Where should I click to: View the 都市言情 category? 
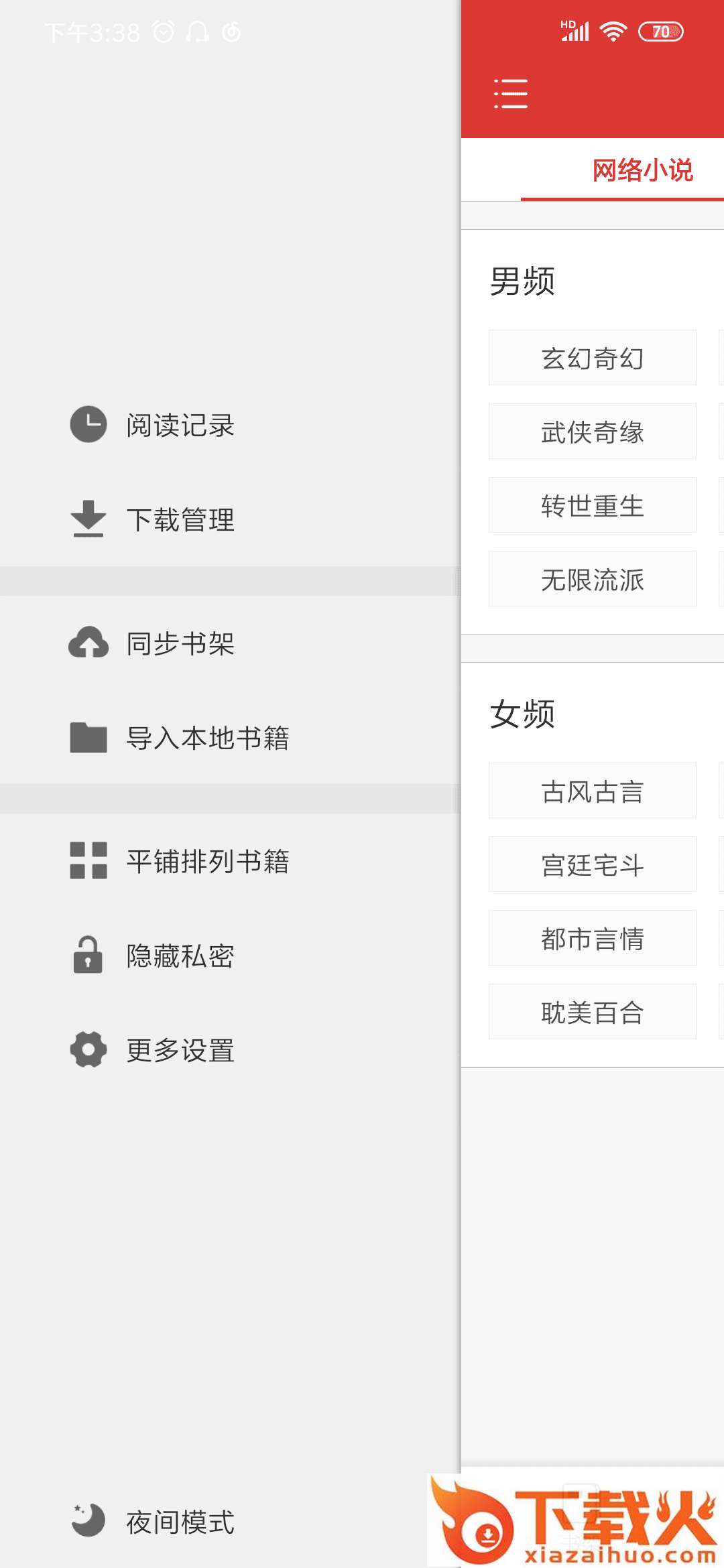[x=592, y=938]
